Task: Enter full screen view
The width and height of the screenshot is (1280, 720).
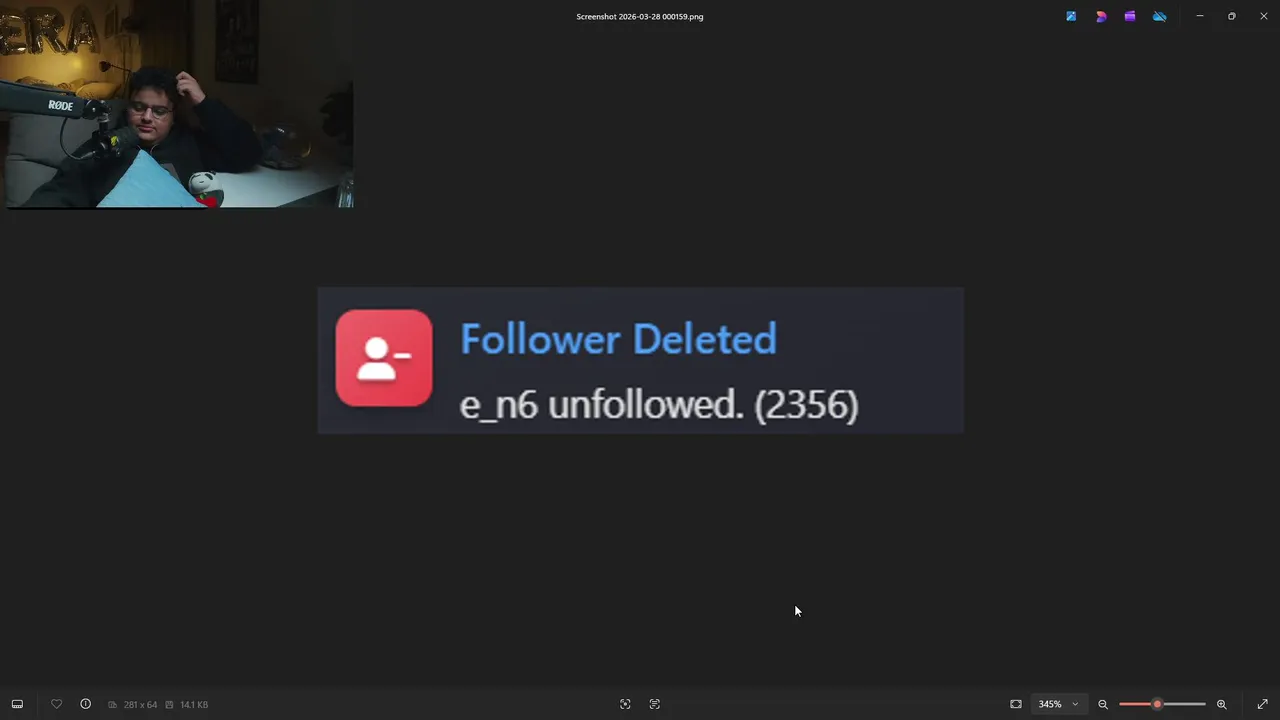Action: point(1262,704)
